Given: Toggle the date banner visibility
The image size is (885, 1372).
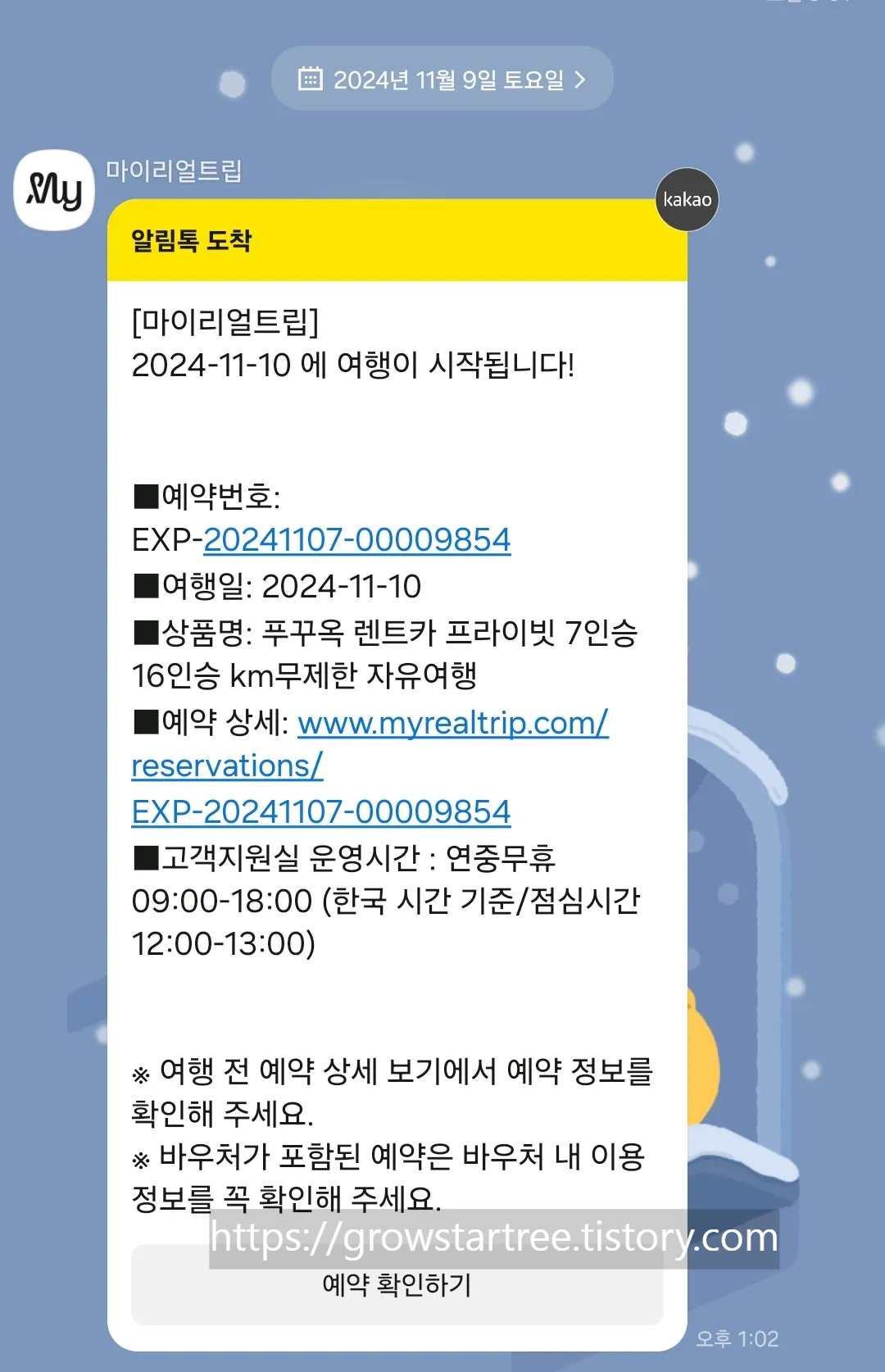Looking at the screenshot, I should tap(442, 80).
